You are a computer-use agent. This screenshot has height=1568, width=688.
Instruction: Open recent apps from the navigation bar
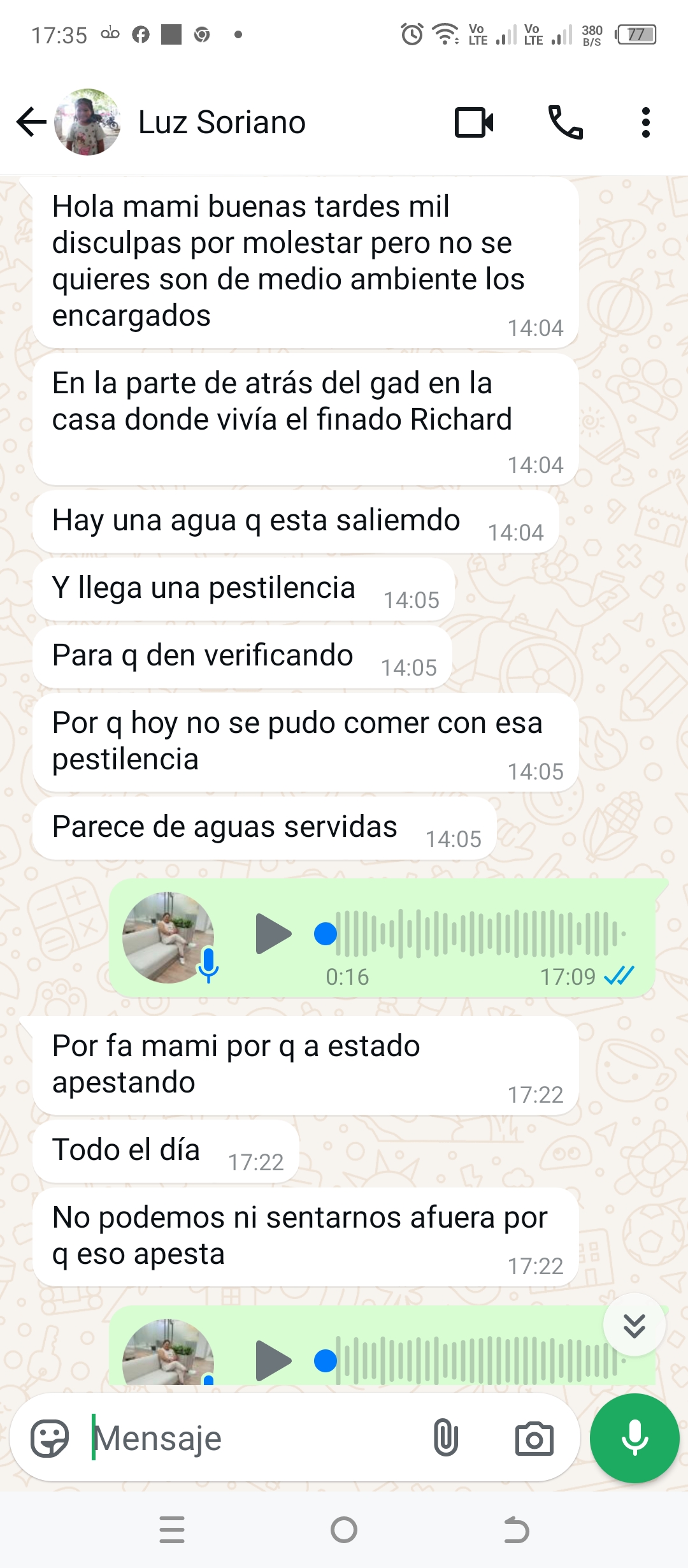(x=172, y=1530)
